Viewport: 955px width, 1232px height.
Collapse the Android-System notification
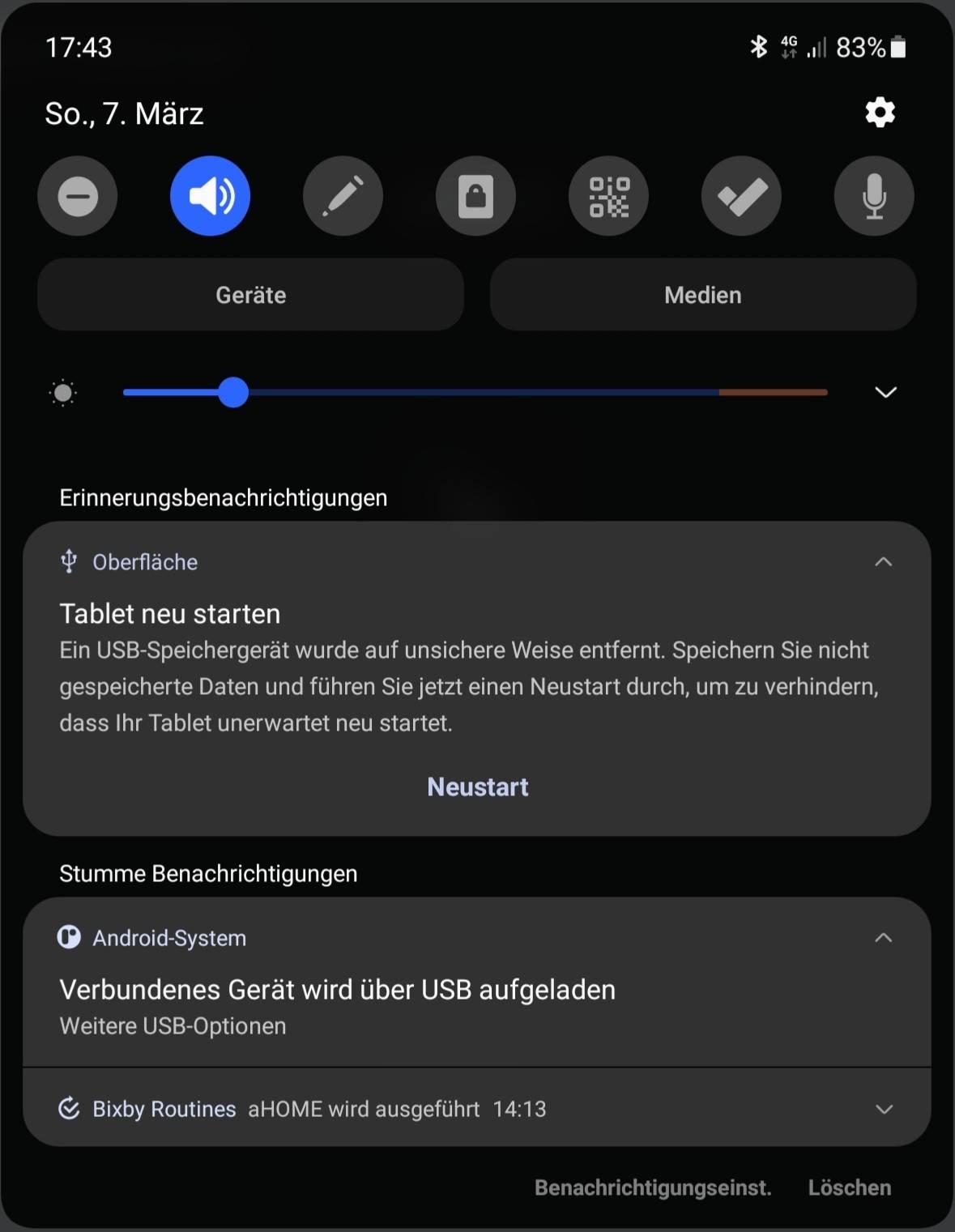coord(883,938)
